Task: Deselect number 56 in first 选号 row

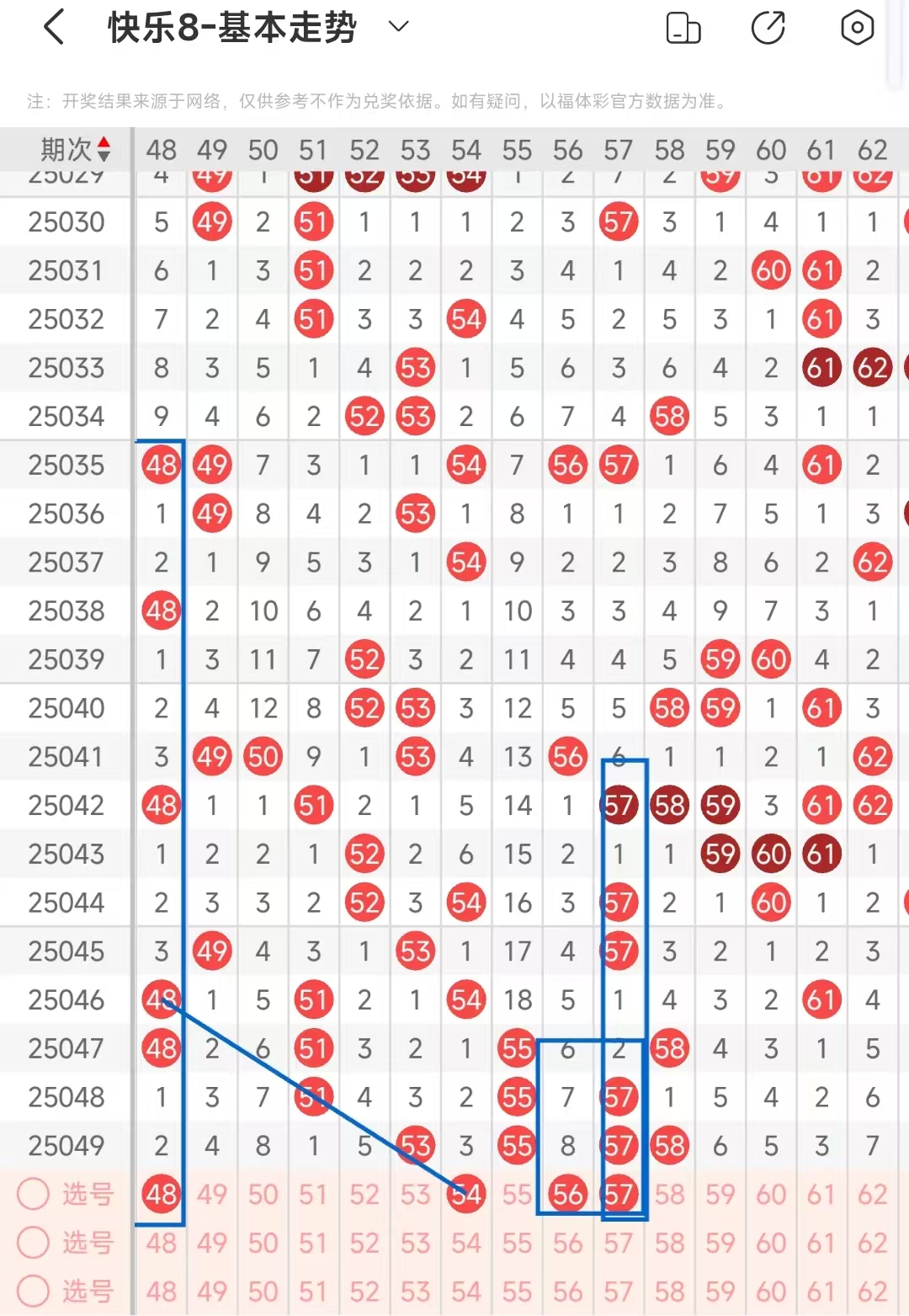Action: click(x=568, y=1194)
